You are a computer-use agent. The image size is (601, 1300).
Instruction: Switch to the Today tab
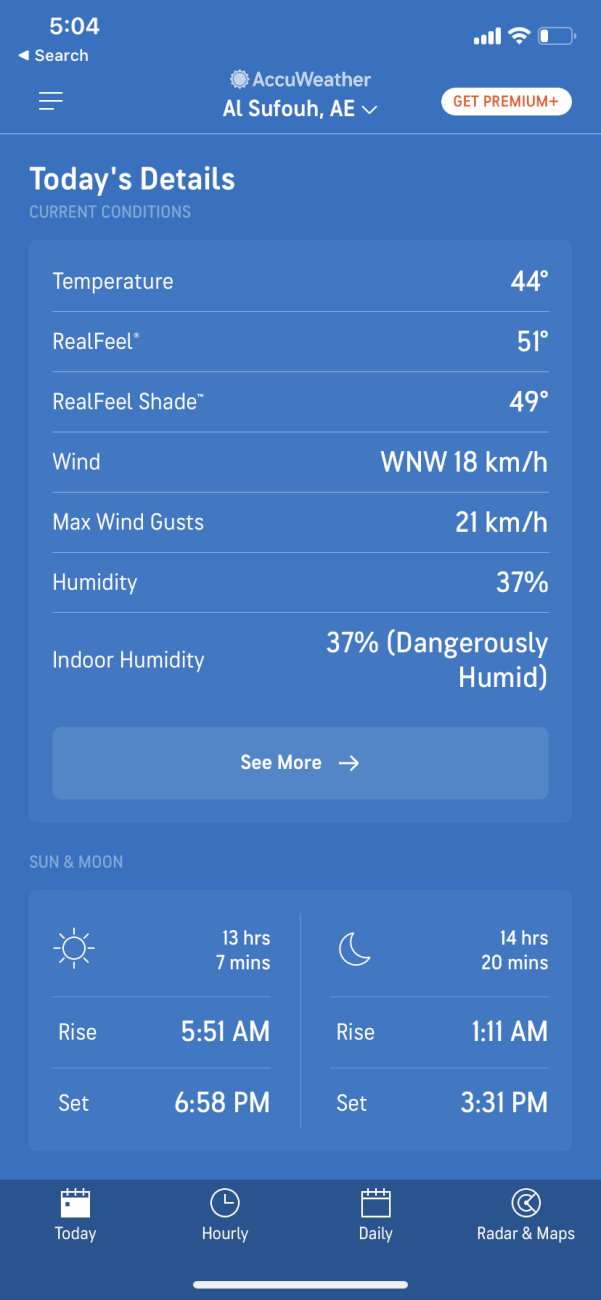(75, 1215)
